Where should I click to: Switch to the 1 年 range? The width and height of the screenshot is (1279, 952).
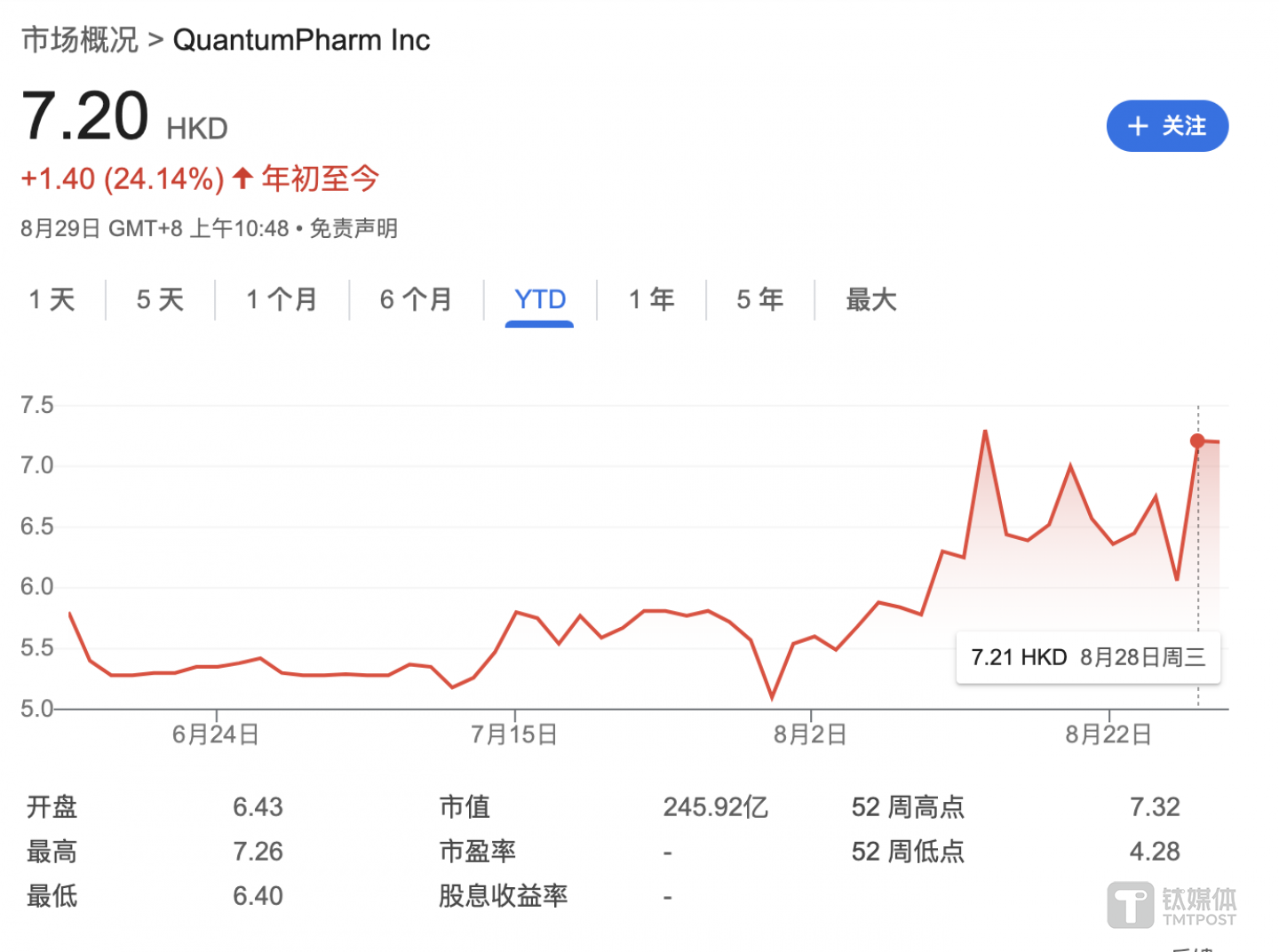[x=651, y=299]
